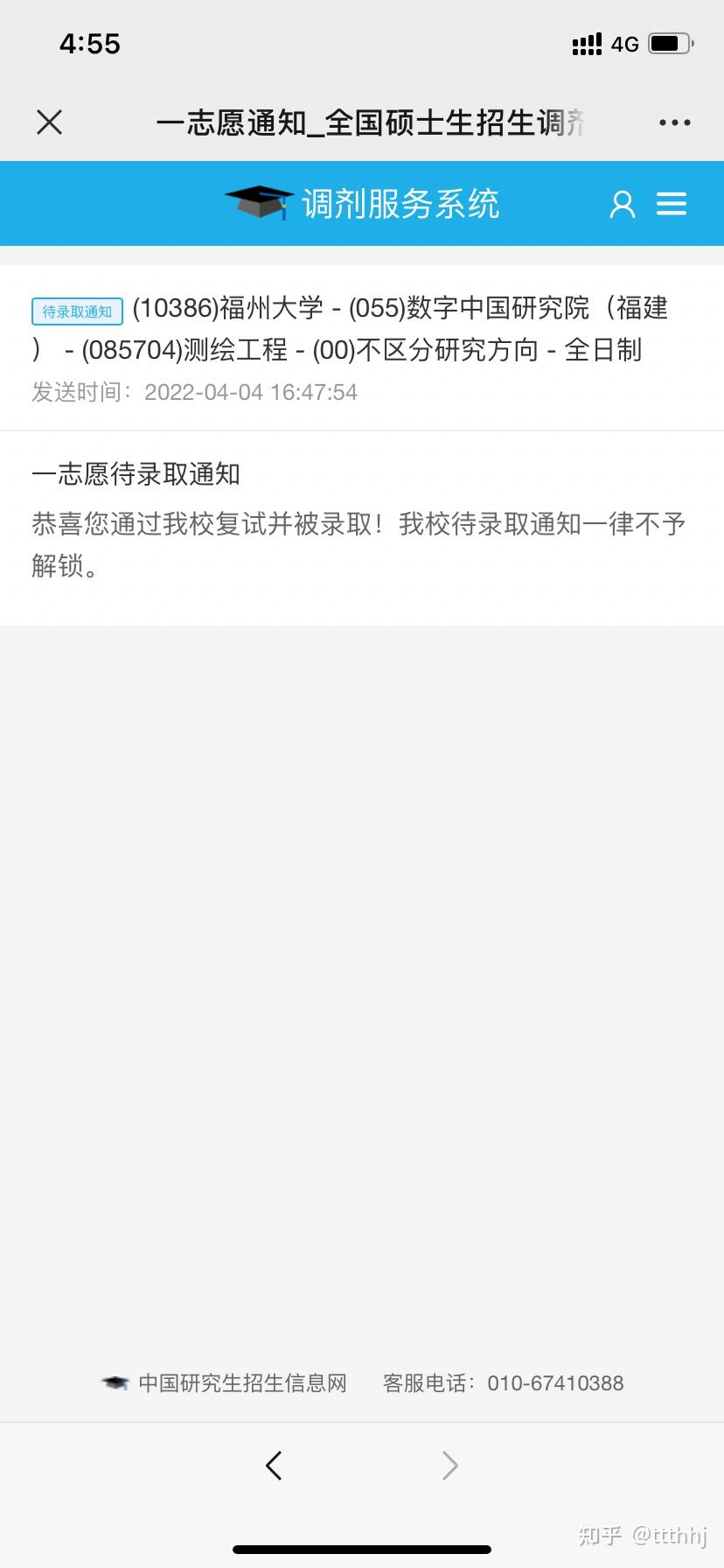Image resolution: width=724 pixels, height=1568 pixels.
Task: Open the hamburger menu in the blue header
Action: (672, 203)
